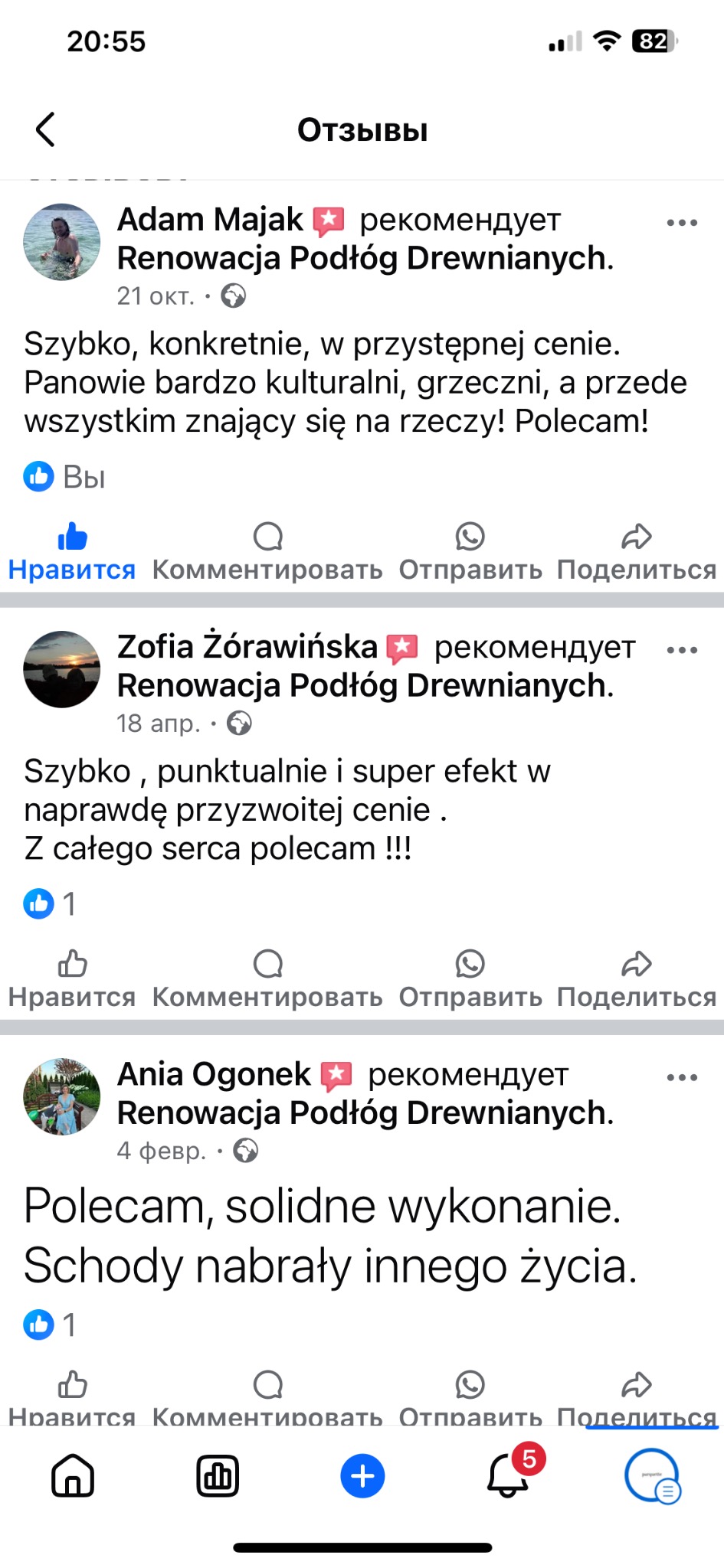
Task: Open Adam Majak's profile link
Action: [x=208, y=220]
